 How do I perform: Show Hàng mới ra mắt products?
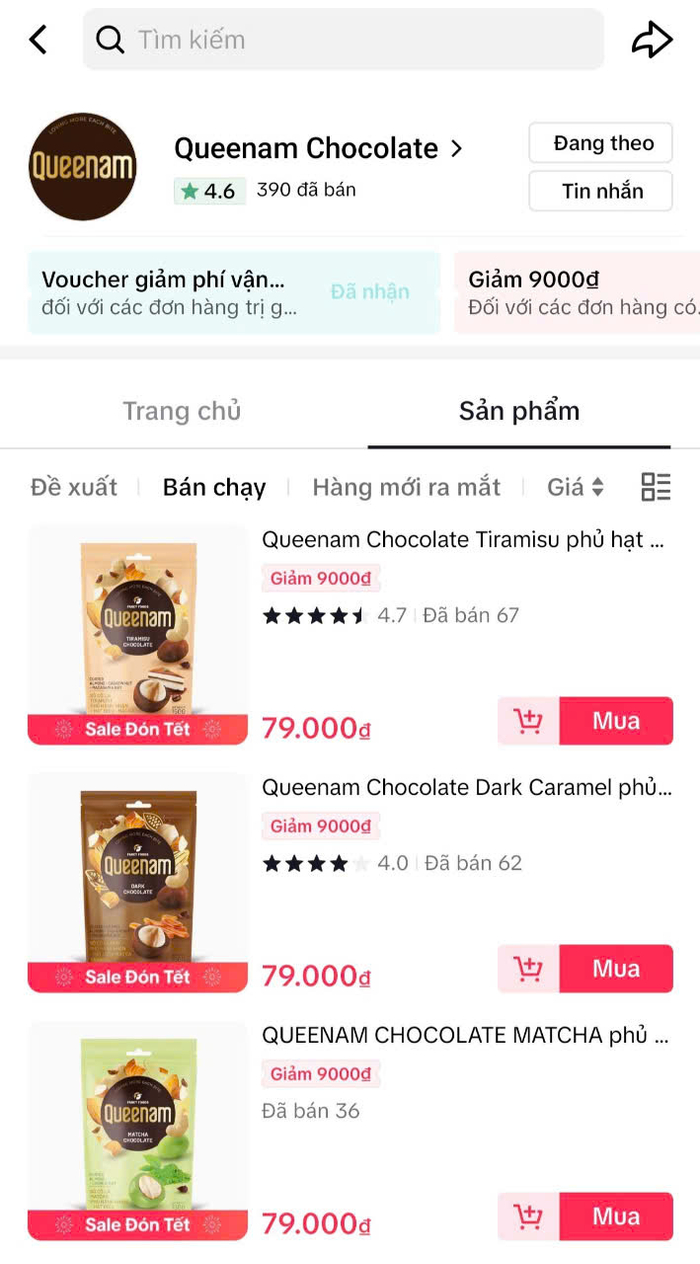click(406, 487)
